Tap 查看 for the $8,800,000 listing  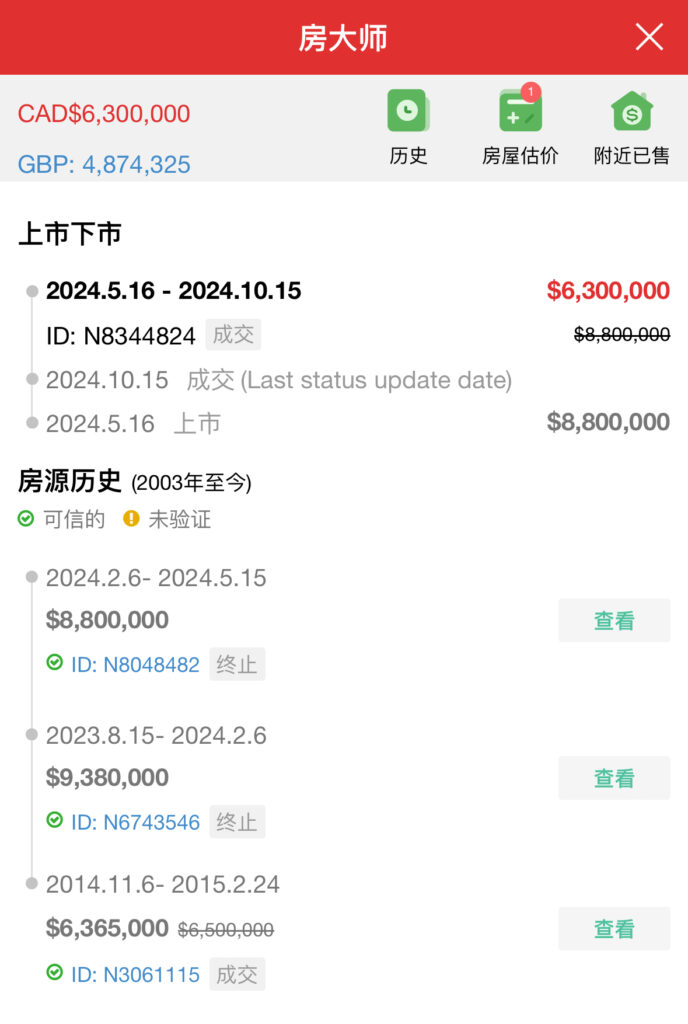pos(613,621)
